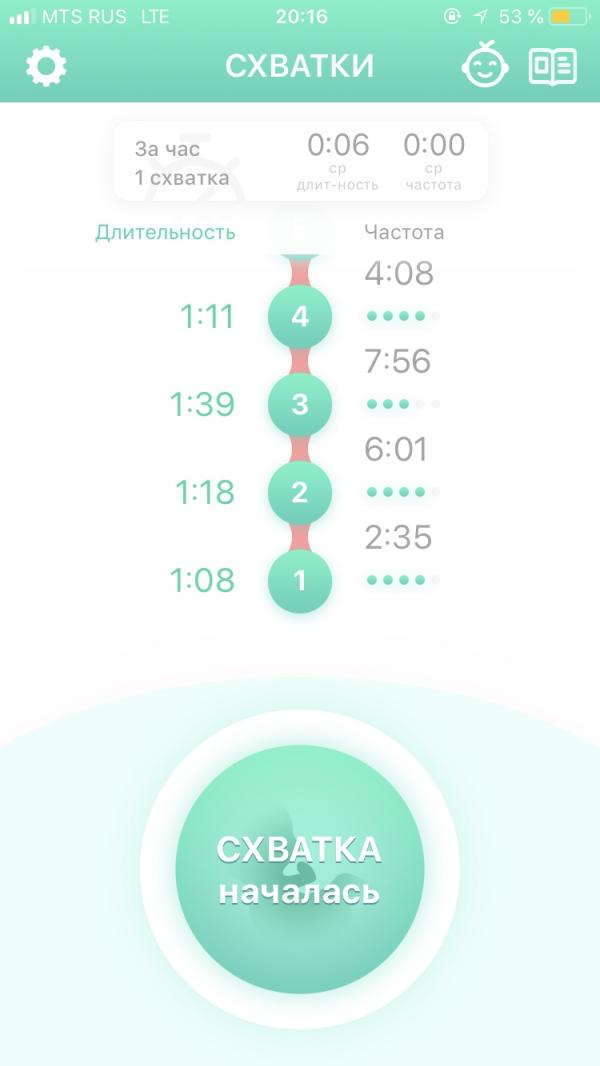Open the settings gear
Image resolution: width=600 pixels, height=1066 pixels.
click(46, 67)
